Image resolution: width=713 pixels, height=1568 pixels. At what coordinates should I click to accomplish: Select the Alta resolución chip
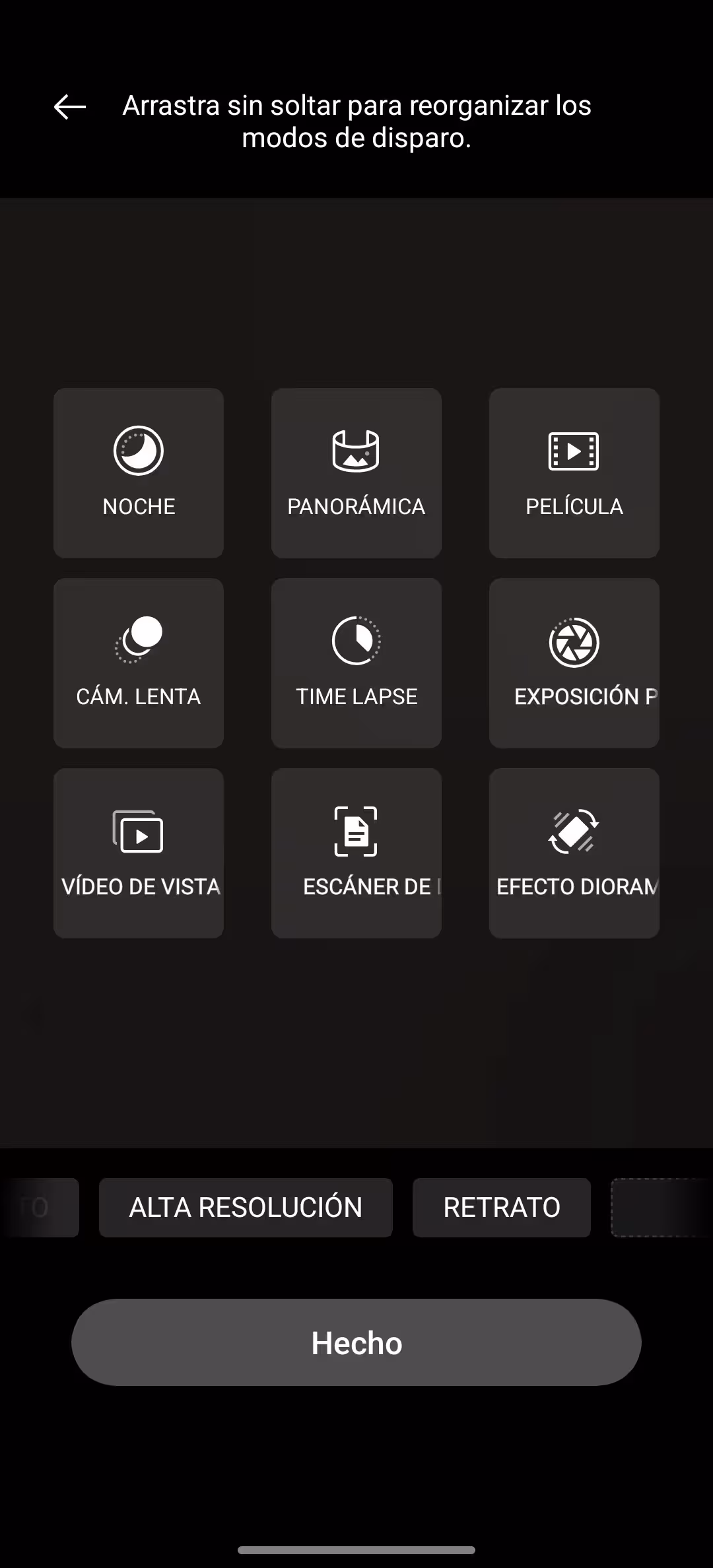coord(246,1208)
